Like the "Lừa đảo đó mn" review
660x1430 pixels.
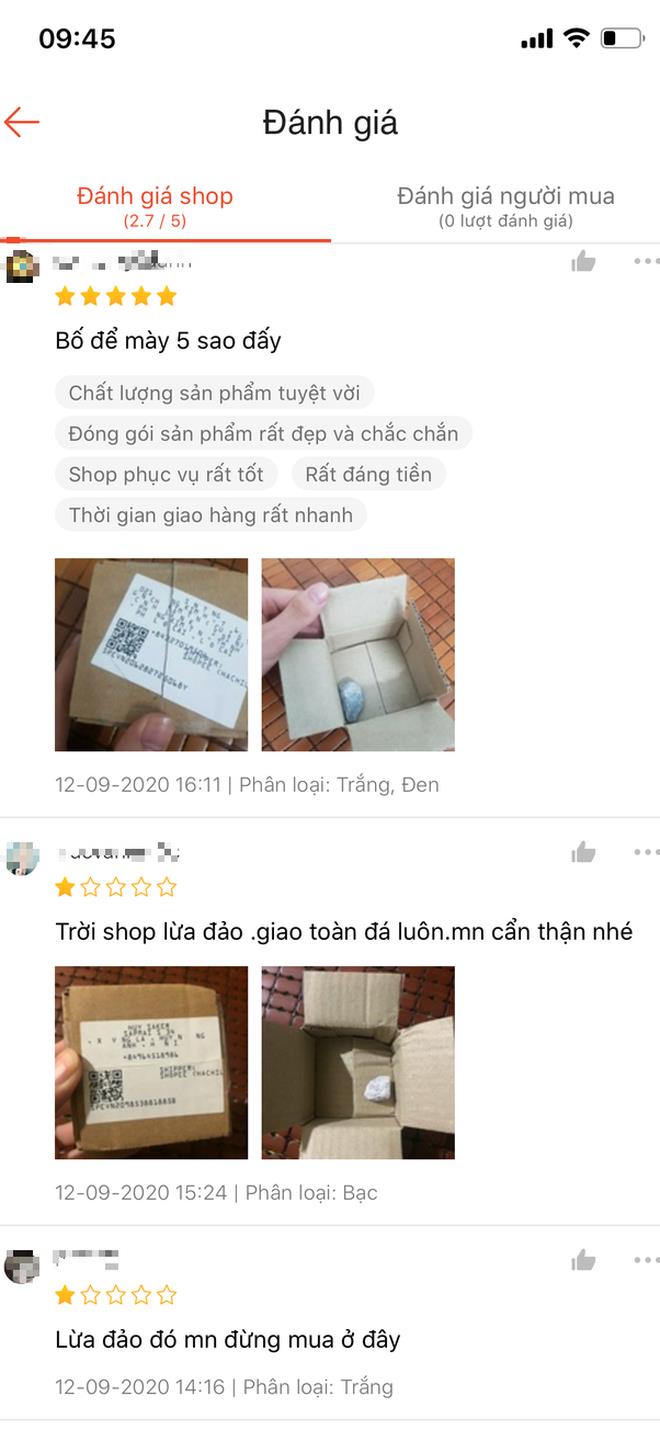tap(583, 1260)
